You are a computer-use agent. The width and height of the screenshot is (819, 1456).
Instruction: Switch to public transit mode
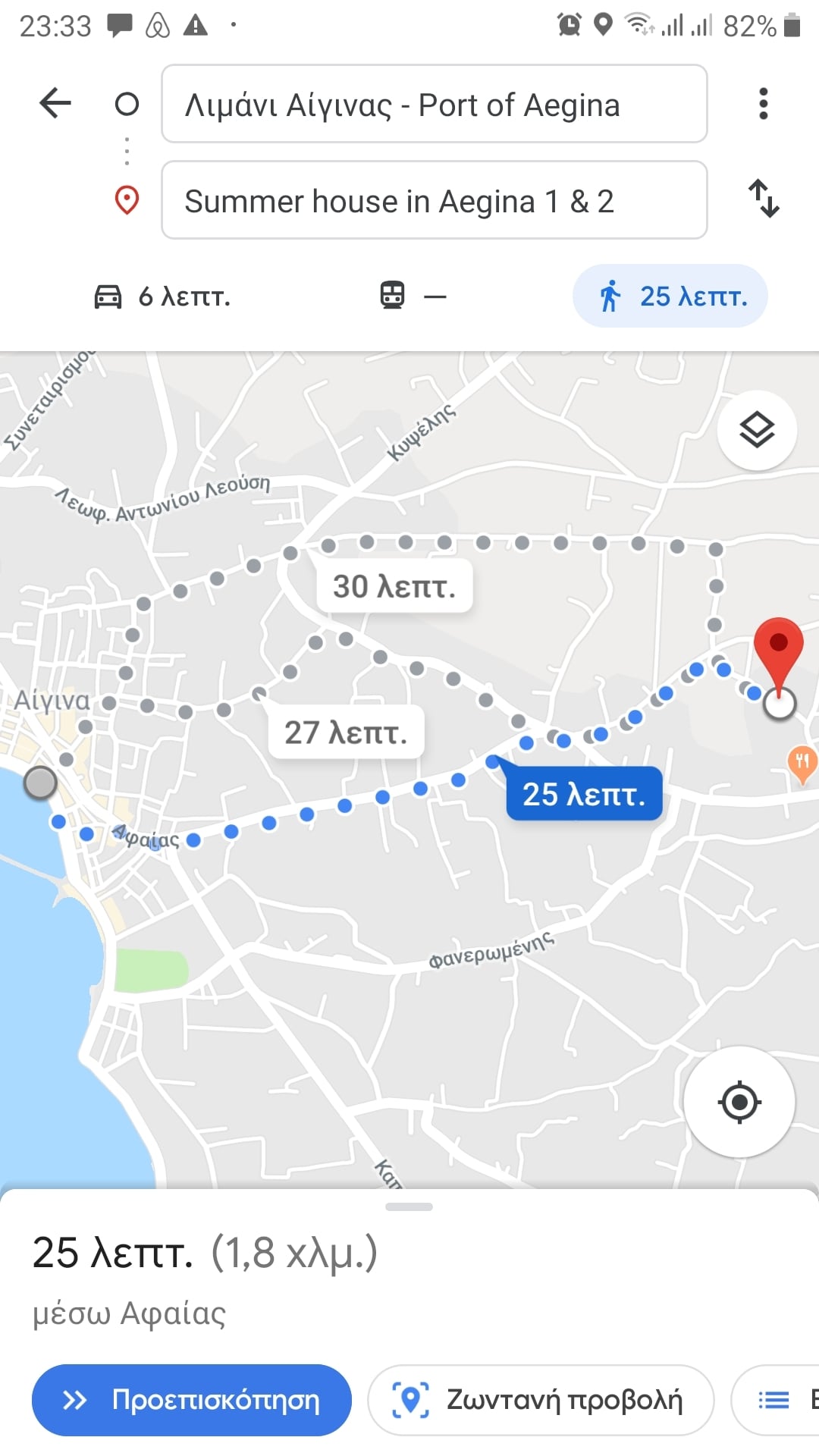tap(413, 296)
